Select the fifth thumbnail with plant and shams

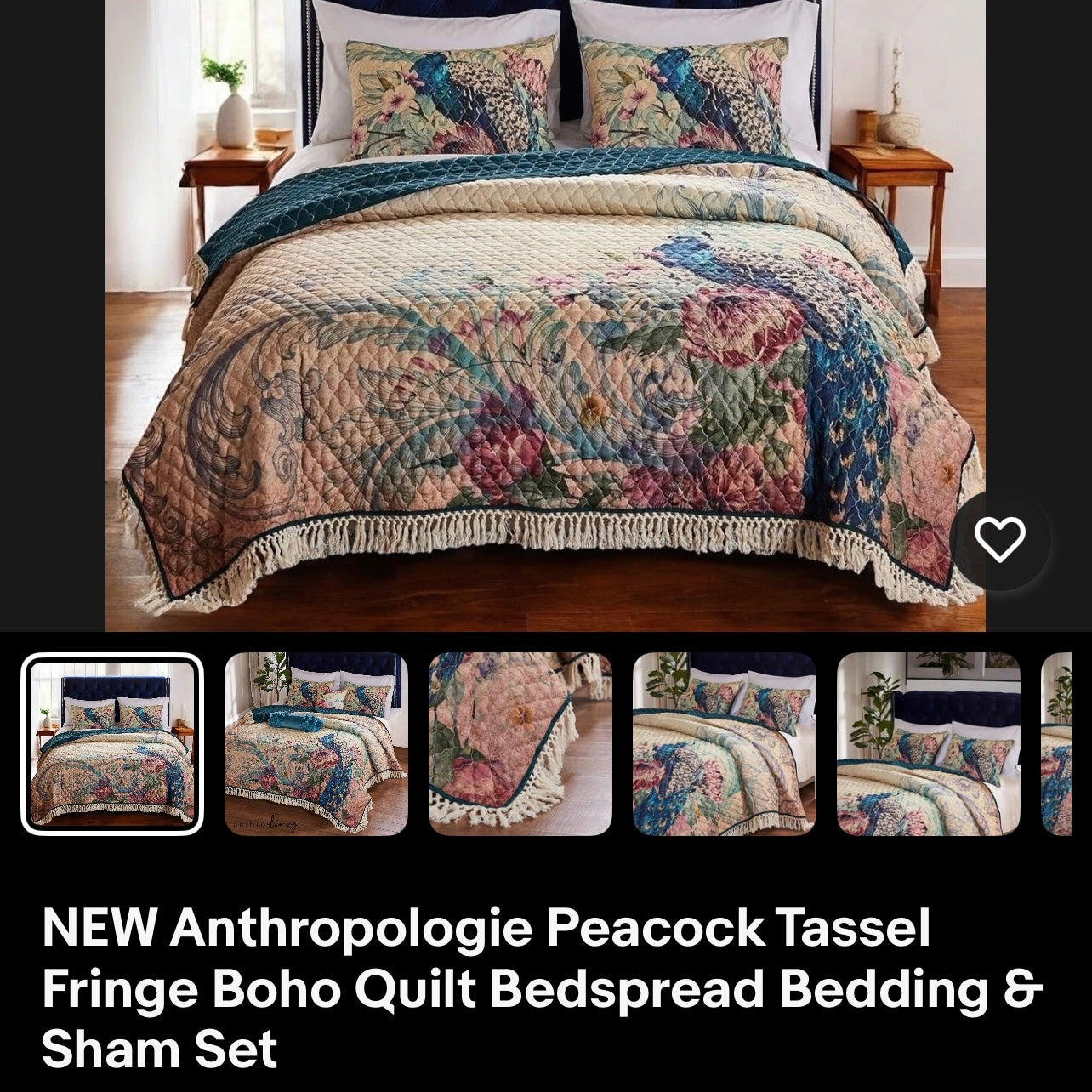point(928,744)
